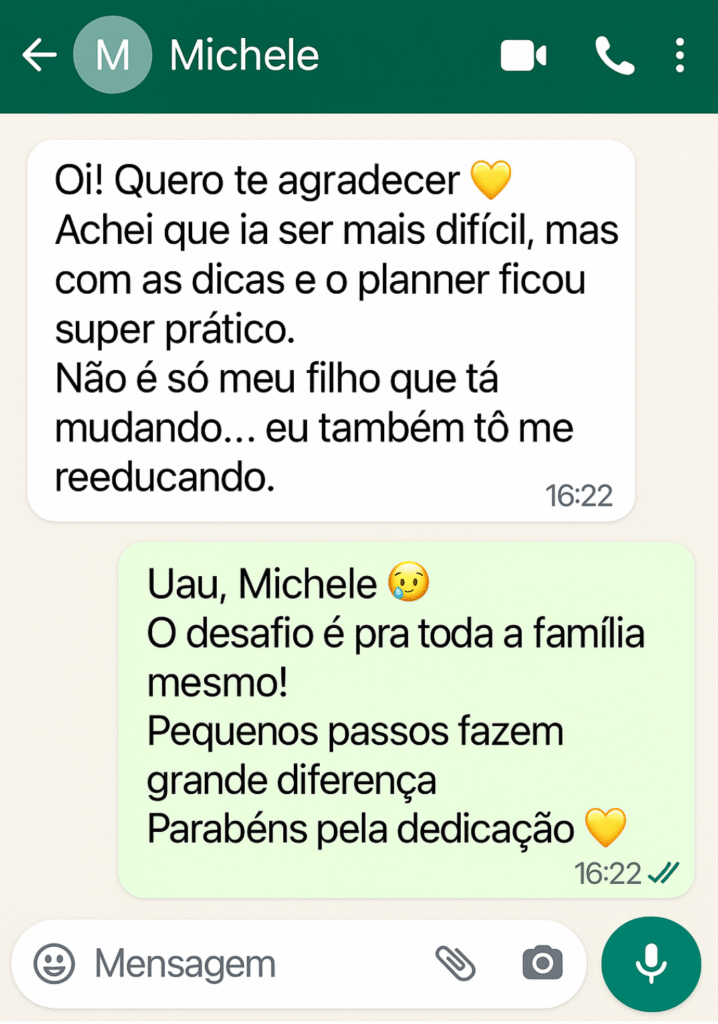Start a voice call with Michele
The width and height of the screenshot is (718, 1024).
click(614, 56)
